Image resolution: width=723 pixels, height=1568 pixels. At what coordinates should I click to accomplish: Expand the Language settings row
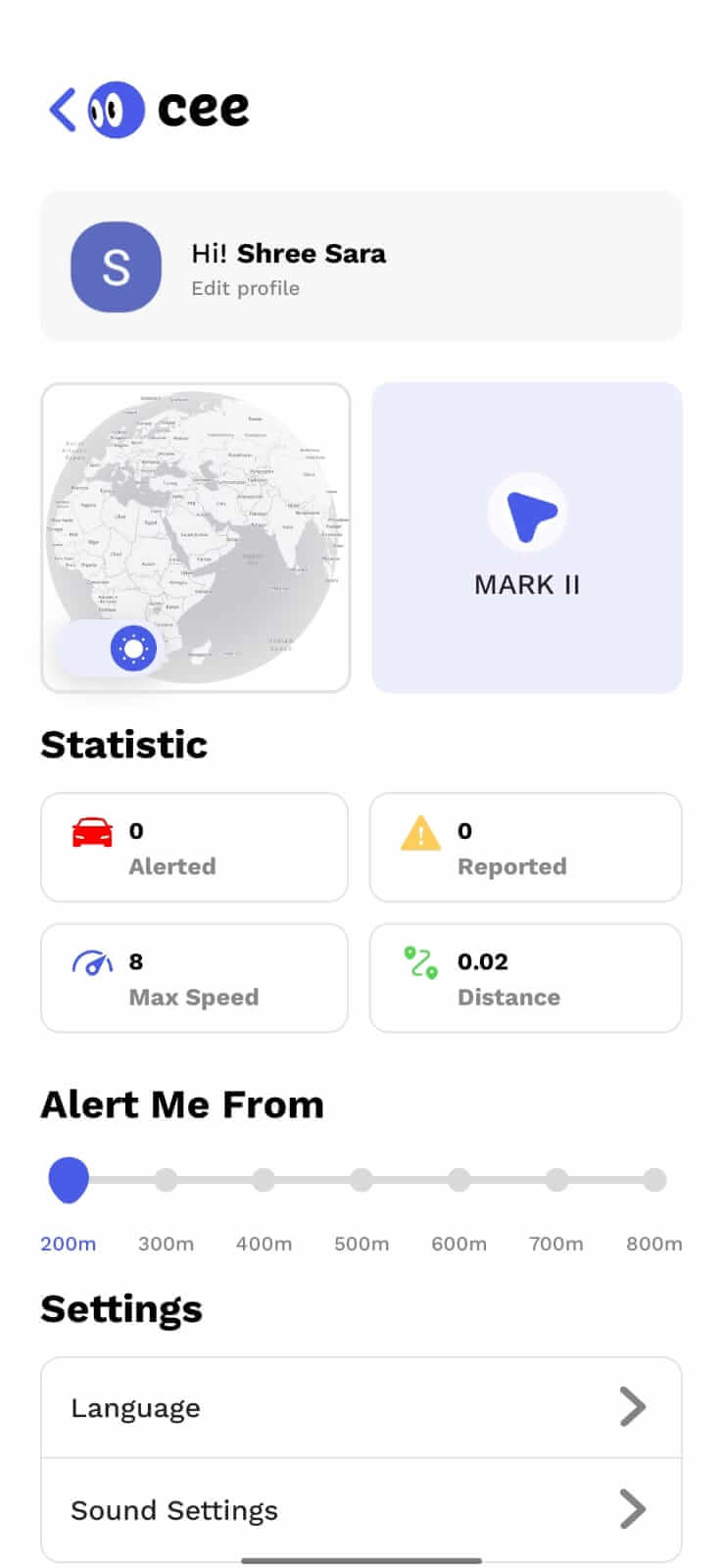(x=361, y=1406)
